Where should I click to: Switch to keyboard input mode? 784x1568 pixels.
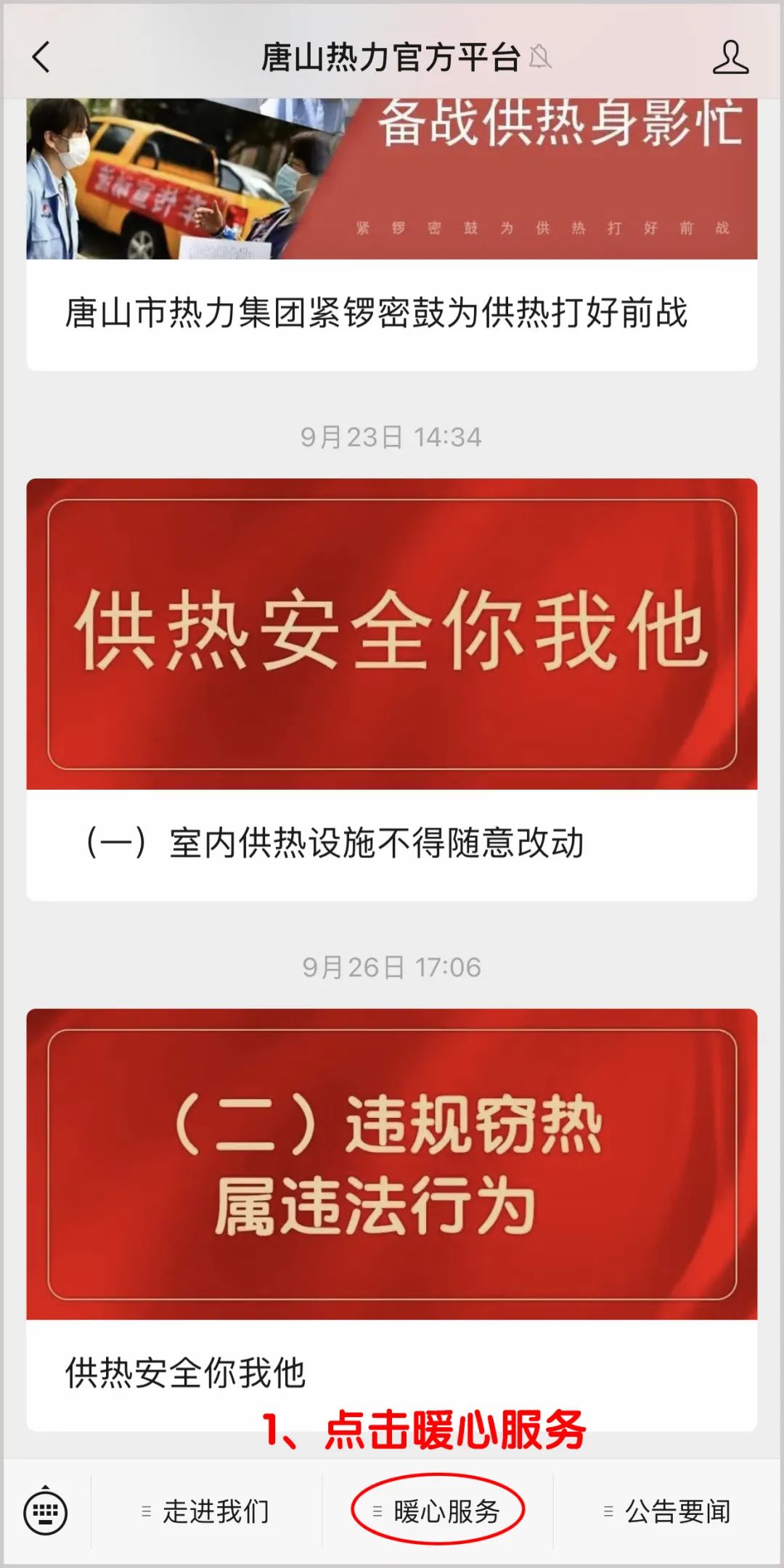(46, 1512)
